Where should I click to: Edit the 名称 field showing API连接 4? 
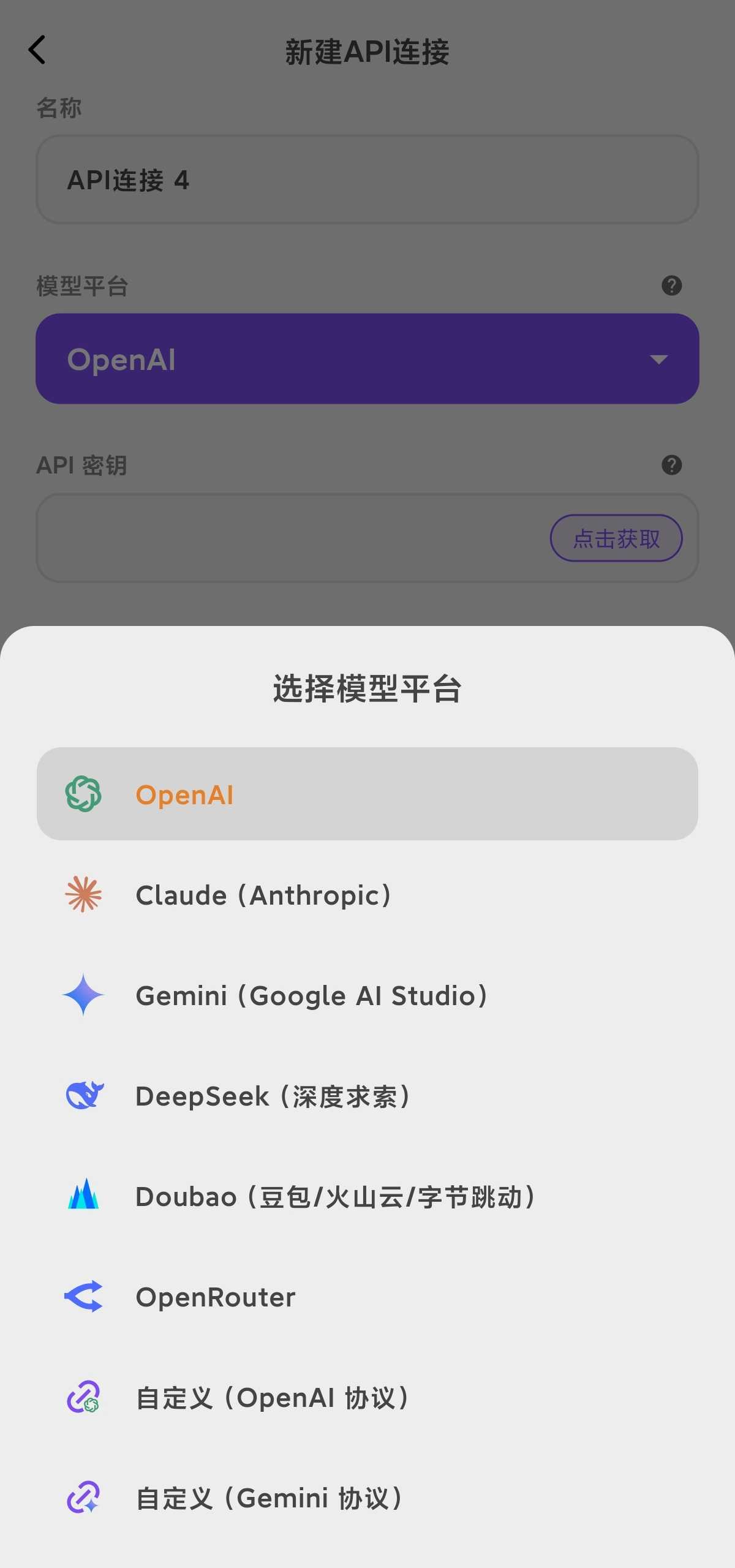point(367,179)
